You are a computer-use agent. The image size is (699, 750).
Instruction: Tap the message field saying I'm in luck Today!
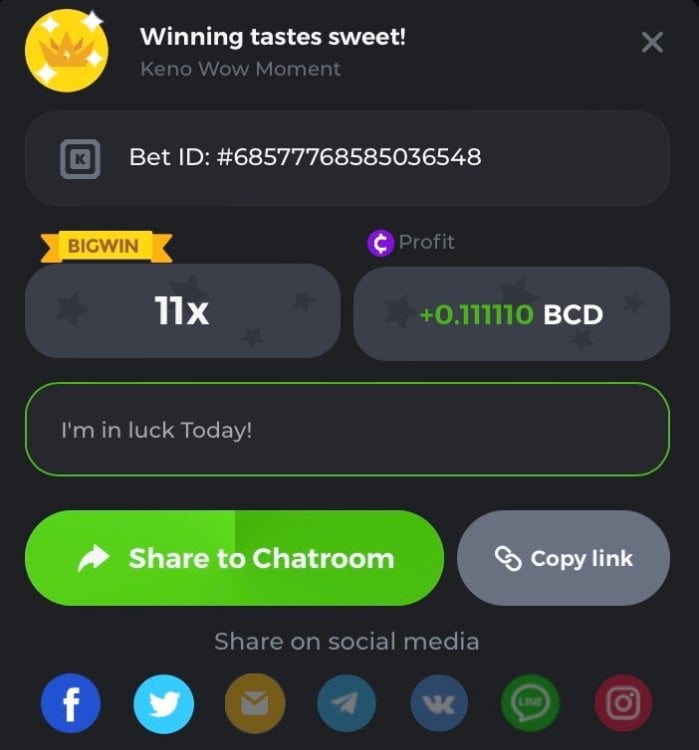coord(347,430)
